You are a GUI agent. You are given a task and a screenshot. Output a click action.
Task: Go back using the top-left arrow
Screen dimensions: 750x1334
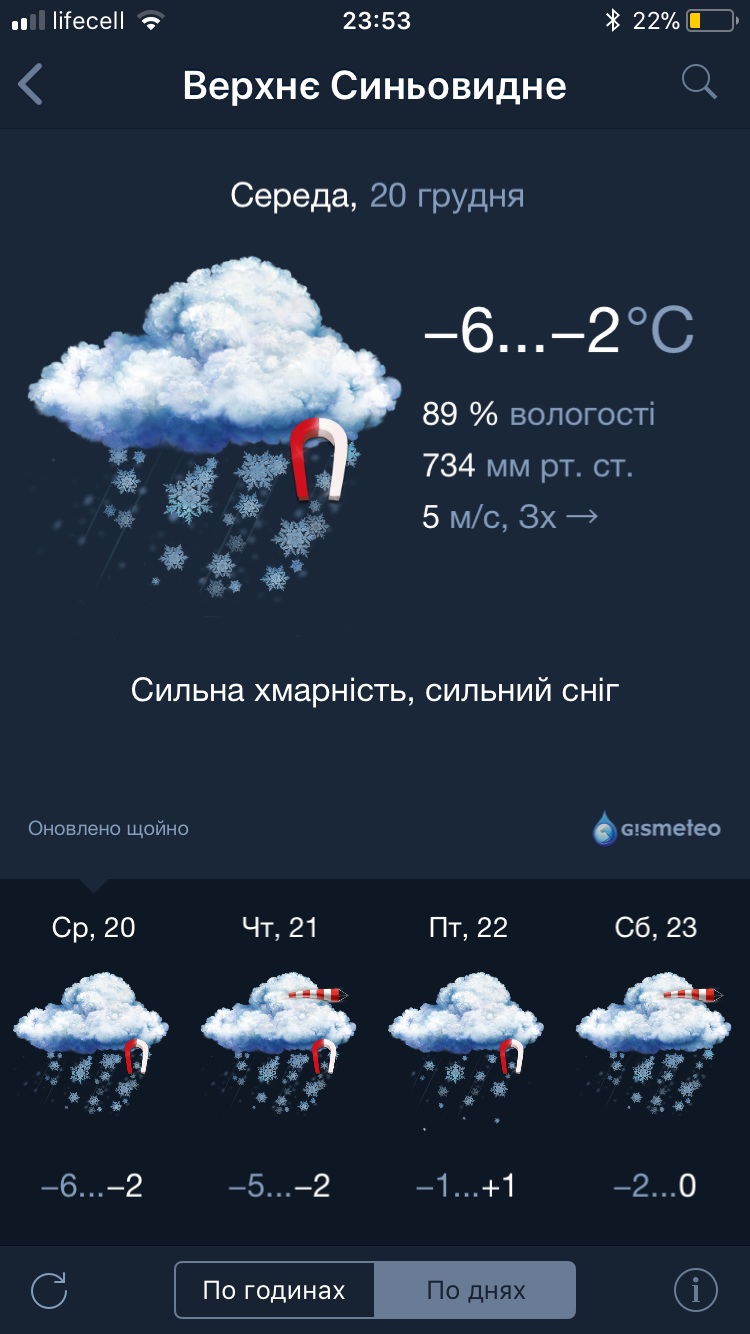(x=31, y=85)
